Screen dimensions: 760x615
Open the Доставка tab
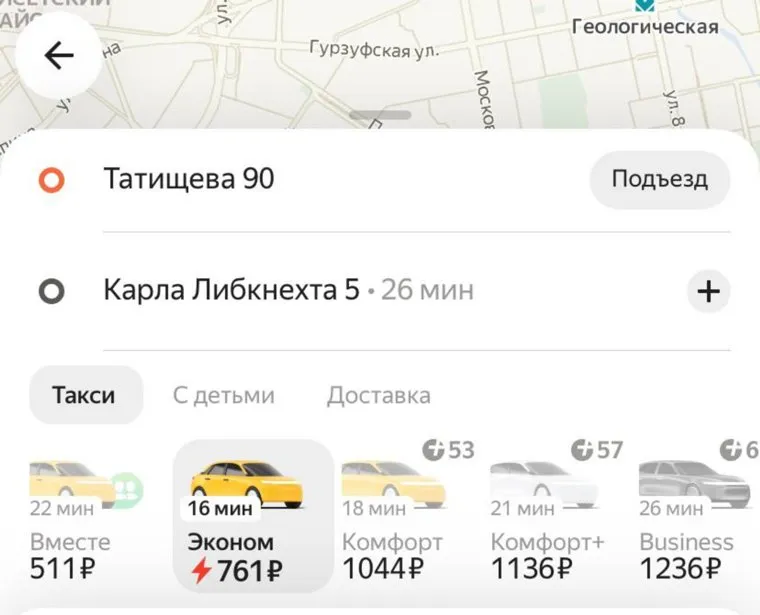click(x=378, y=395)
